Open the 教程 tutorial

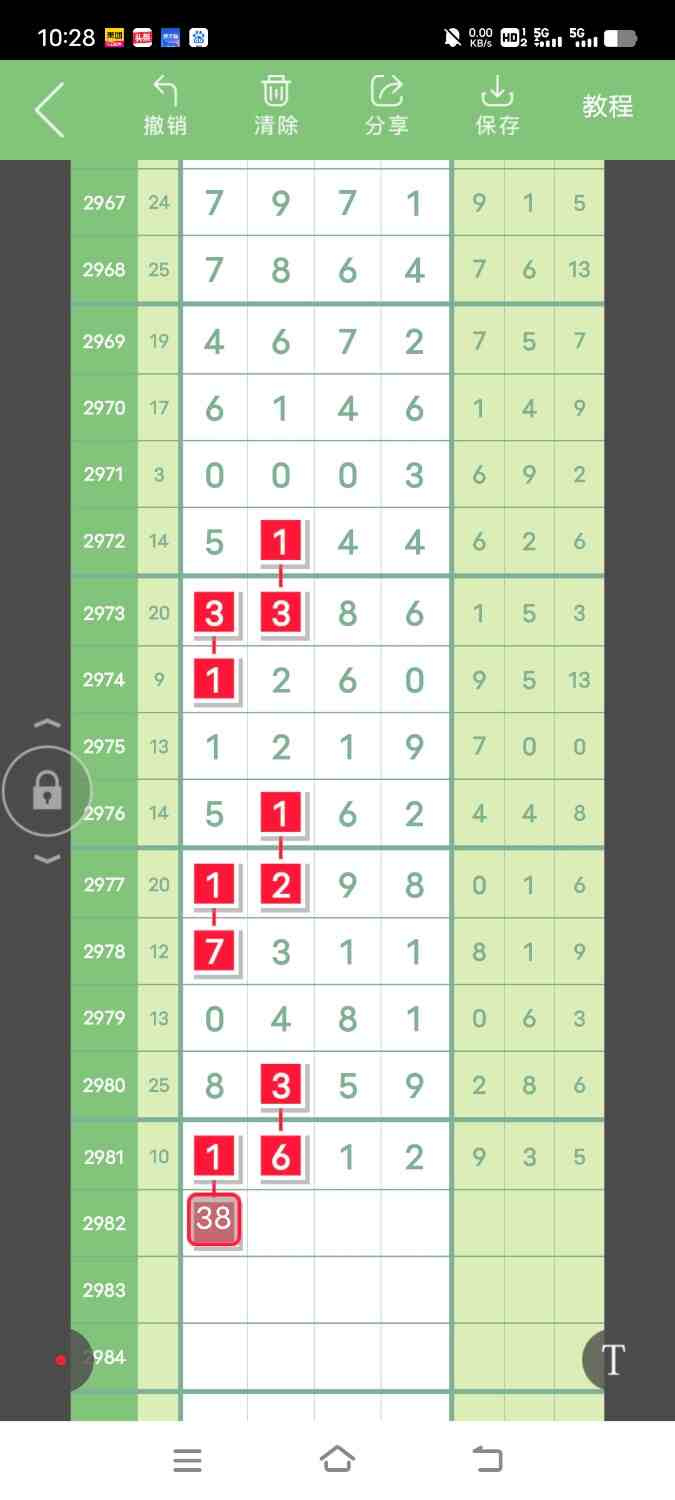pos(608,107)
